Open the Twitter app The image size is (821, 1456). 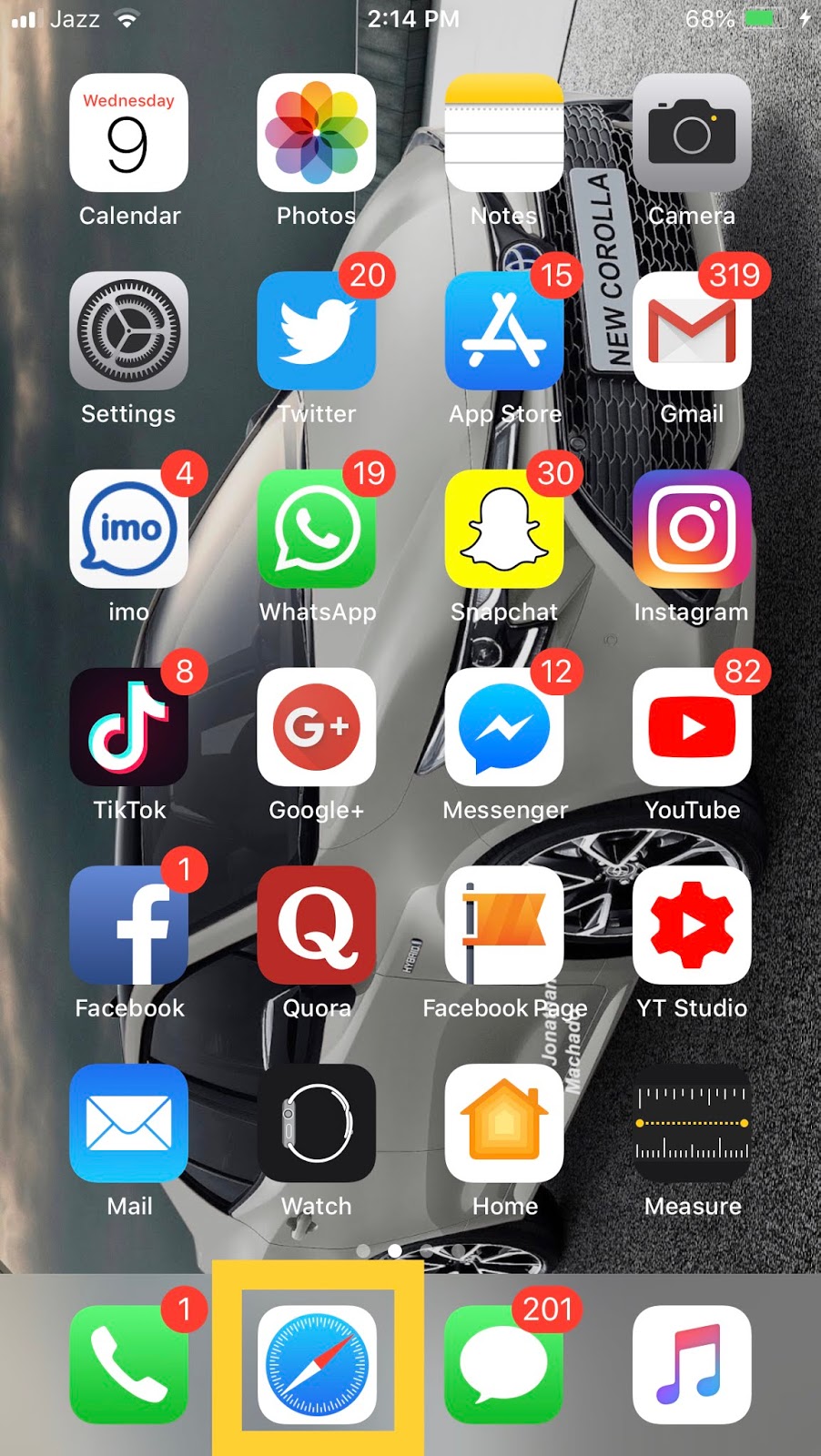[317, 331]
